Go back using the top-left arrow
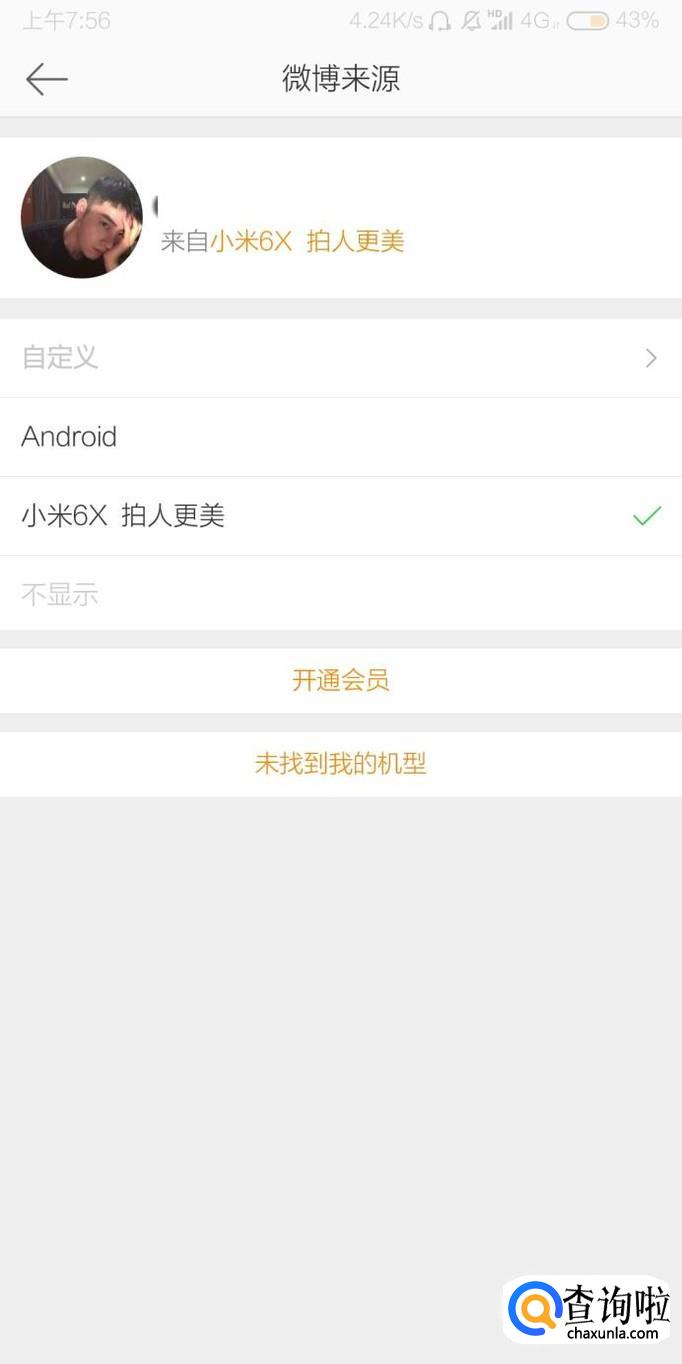 pos(46,79)
